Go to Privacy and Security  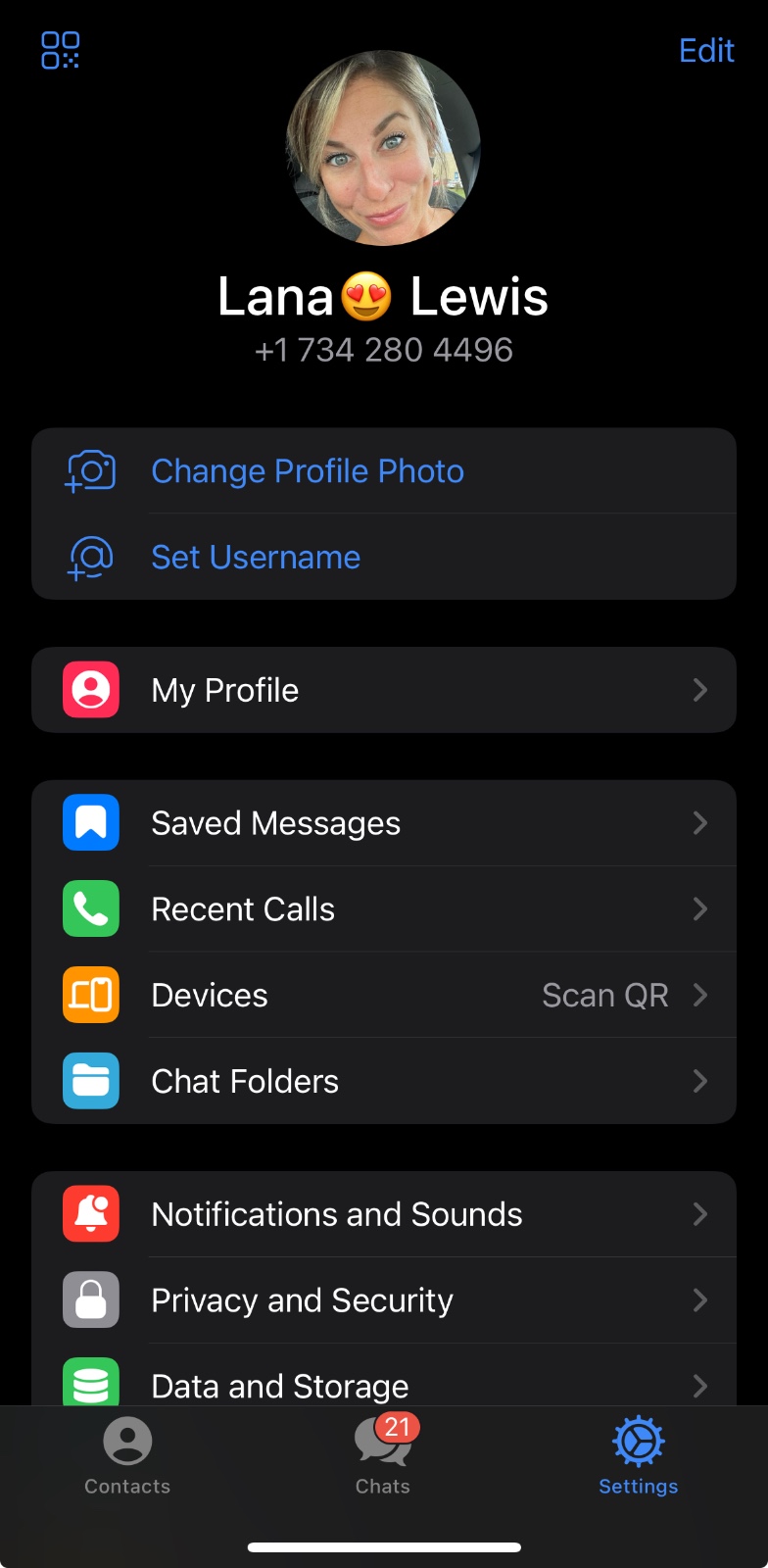pos(383,1300)
